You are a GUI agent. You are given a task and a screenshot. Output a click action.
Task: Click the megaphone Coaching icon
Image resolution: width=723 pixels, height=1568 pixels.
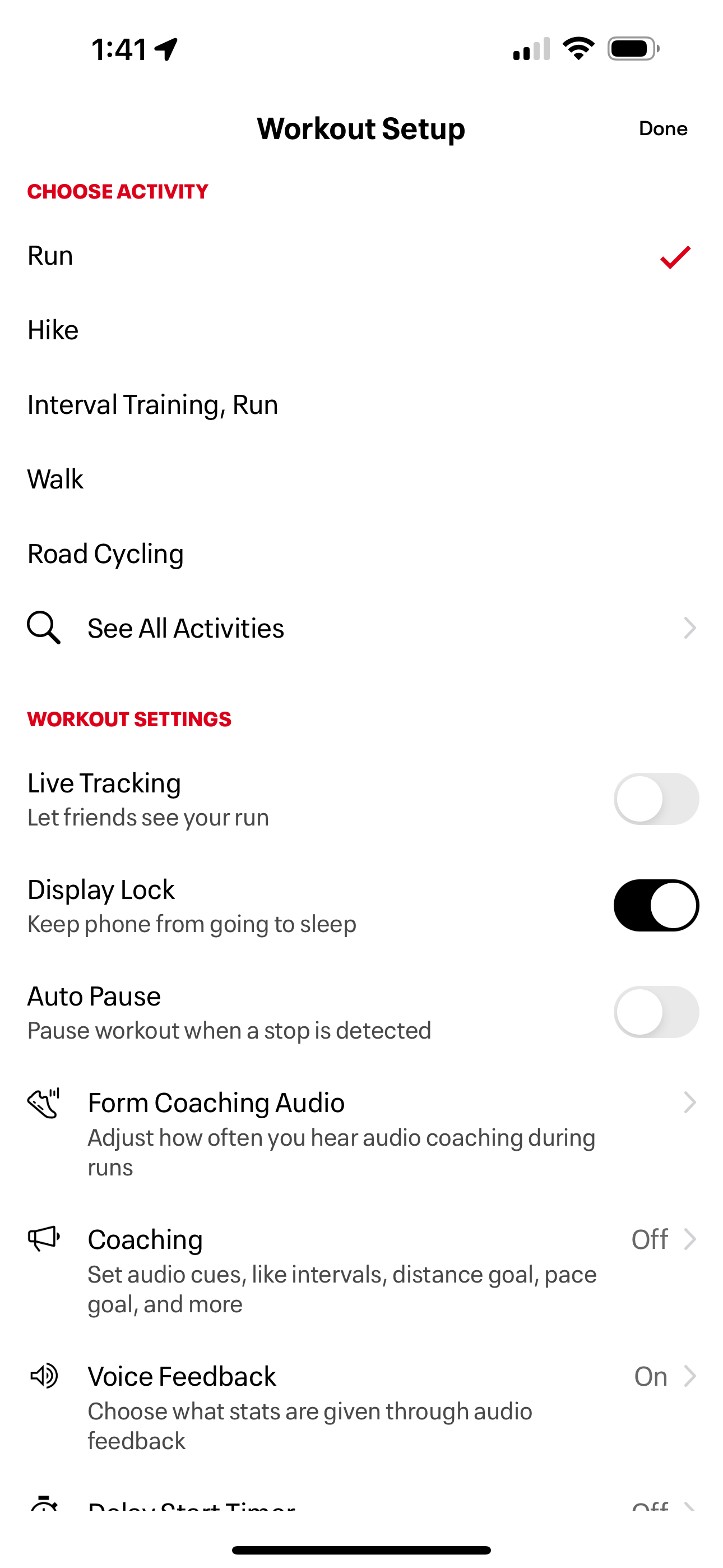click(43, 1239)
